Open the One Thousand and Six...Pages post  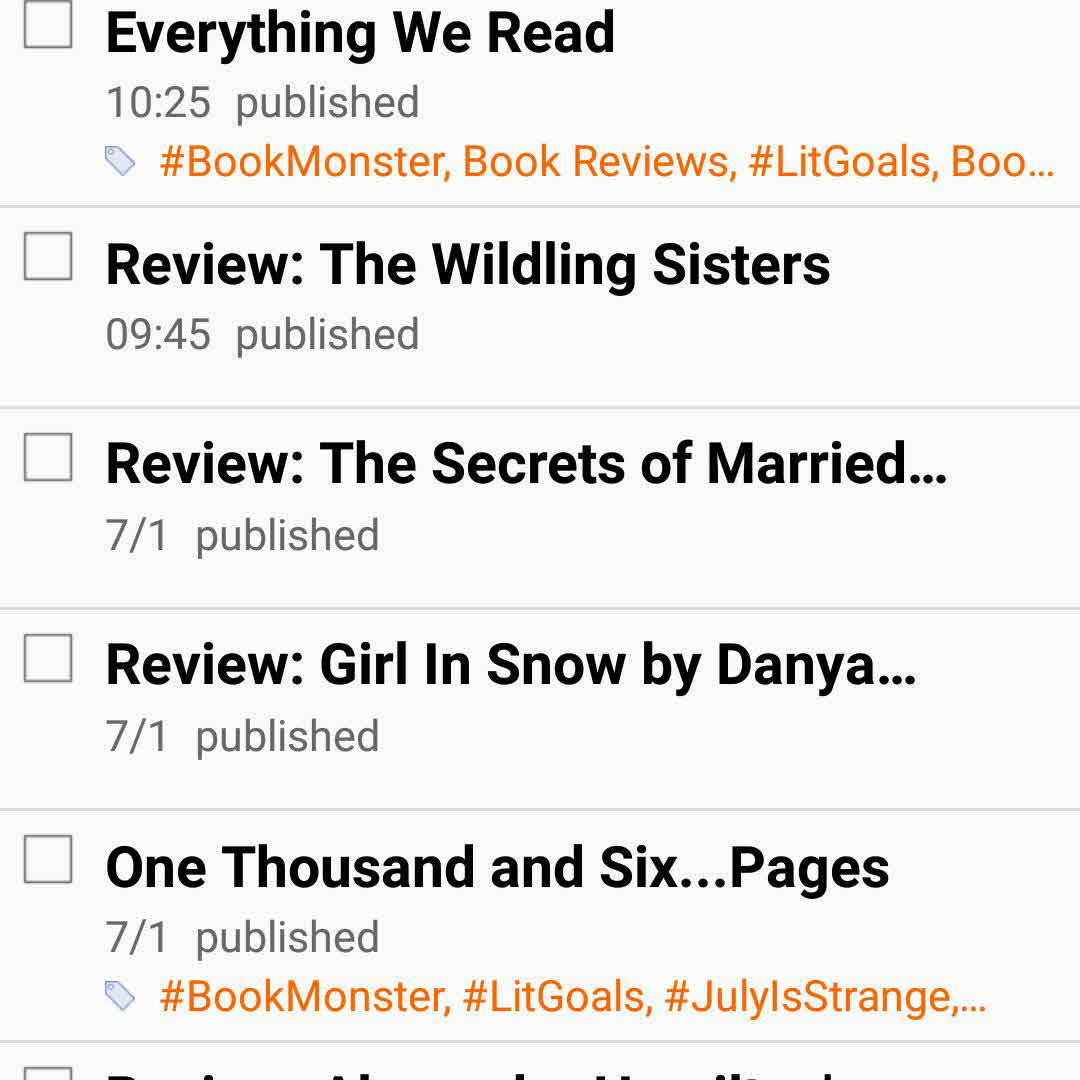[x=497, y=867]
